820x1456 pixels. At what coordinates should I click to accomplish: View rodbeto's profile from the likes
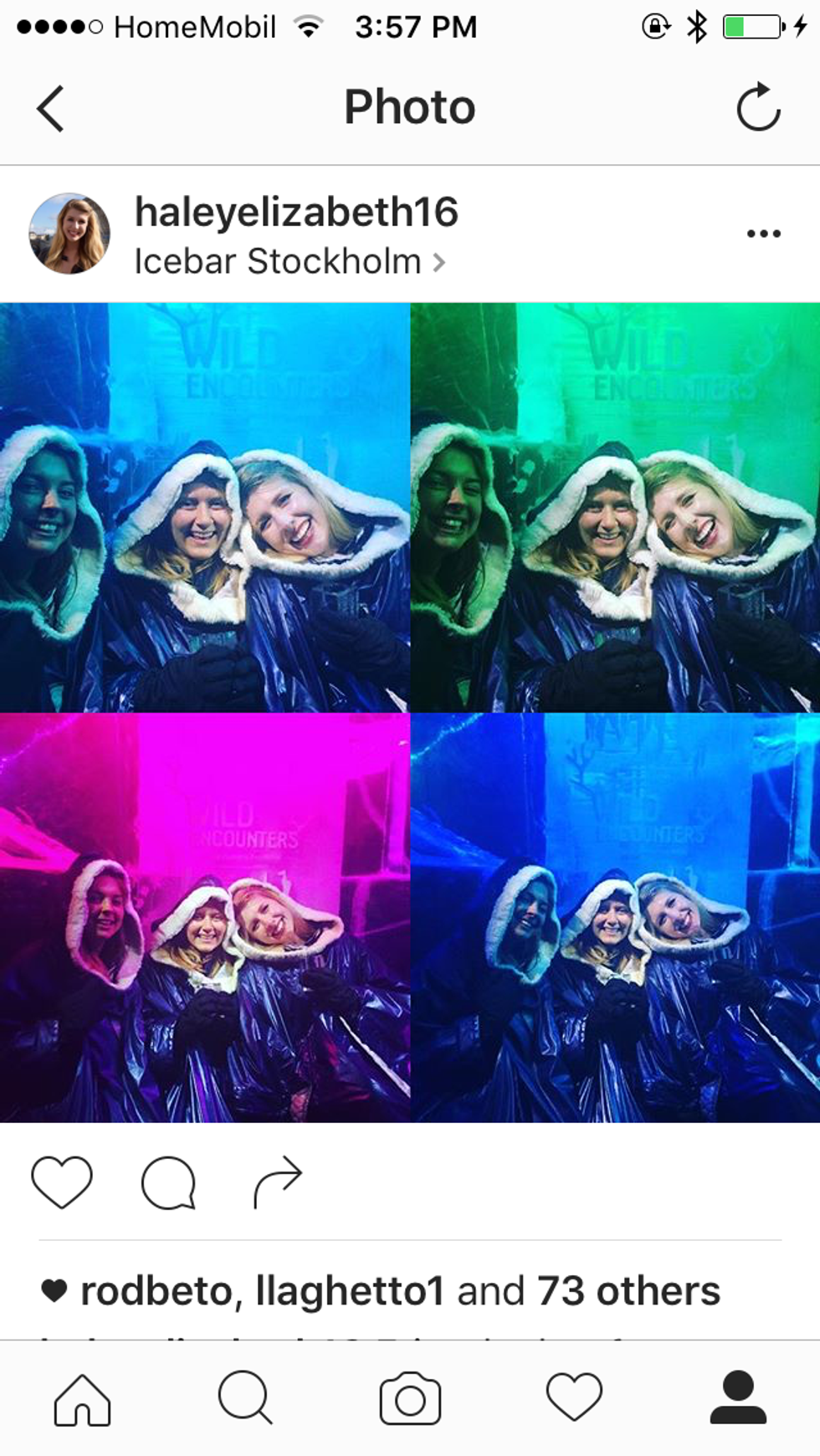coord(156,1291)
